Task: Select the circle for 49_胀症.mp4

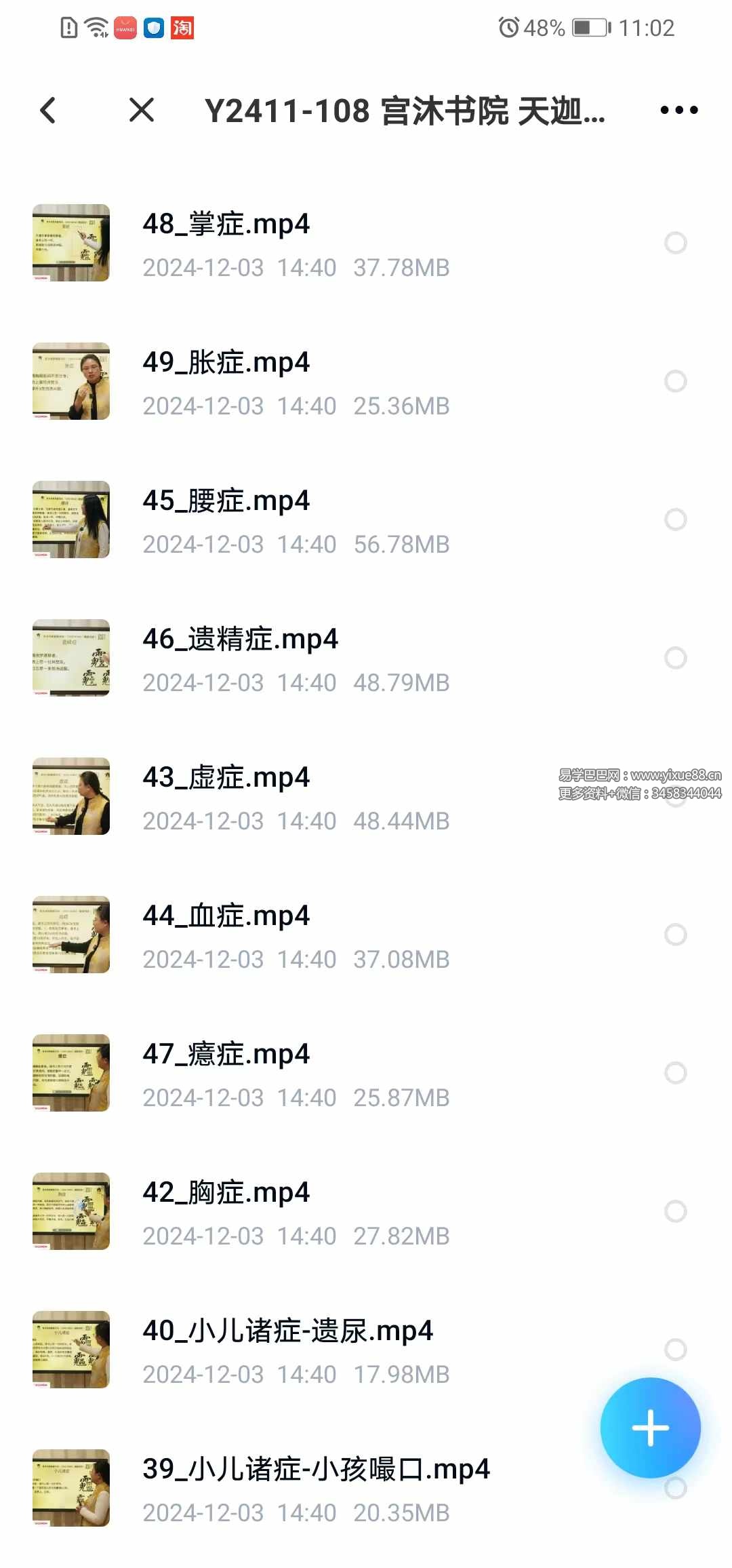Action: (675, 381)
